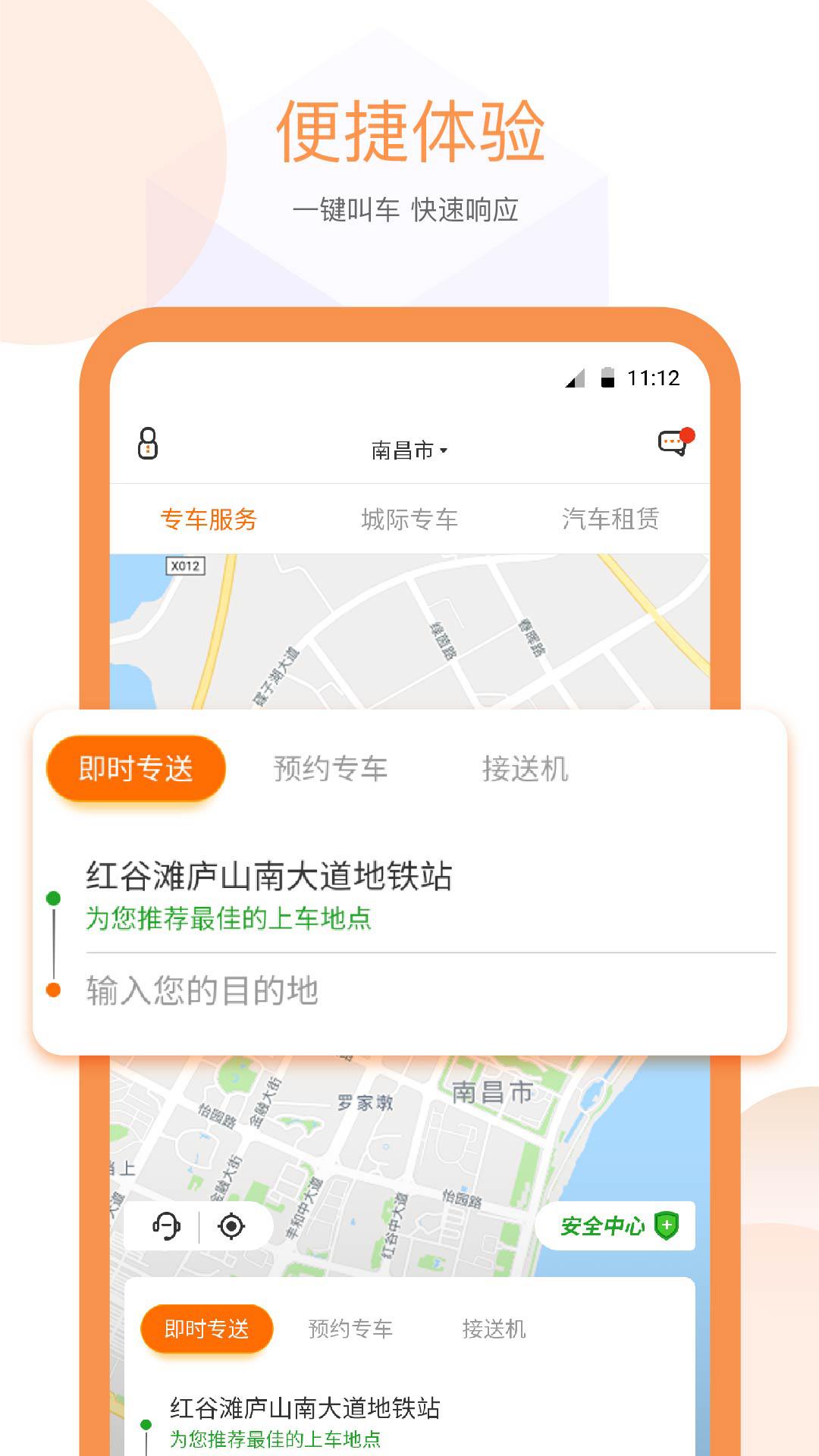Open the 南昌市 city dropdown
Screen dimensions: 819x1456
coord(402,448)
